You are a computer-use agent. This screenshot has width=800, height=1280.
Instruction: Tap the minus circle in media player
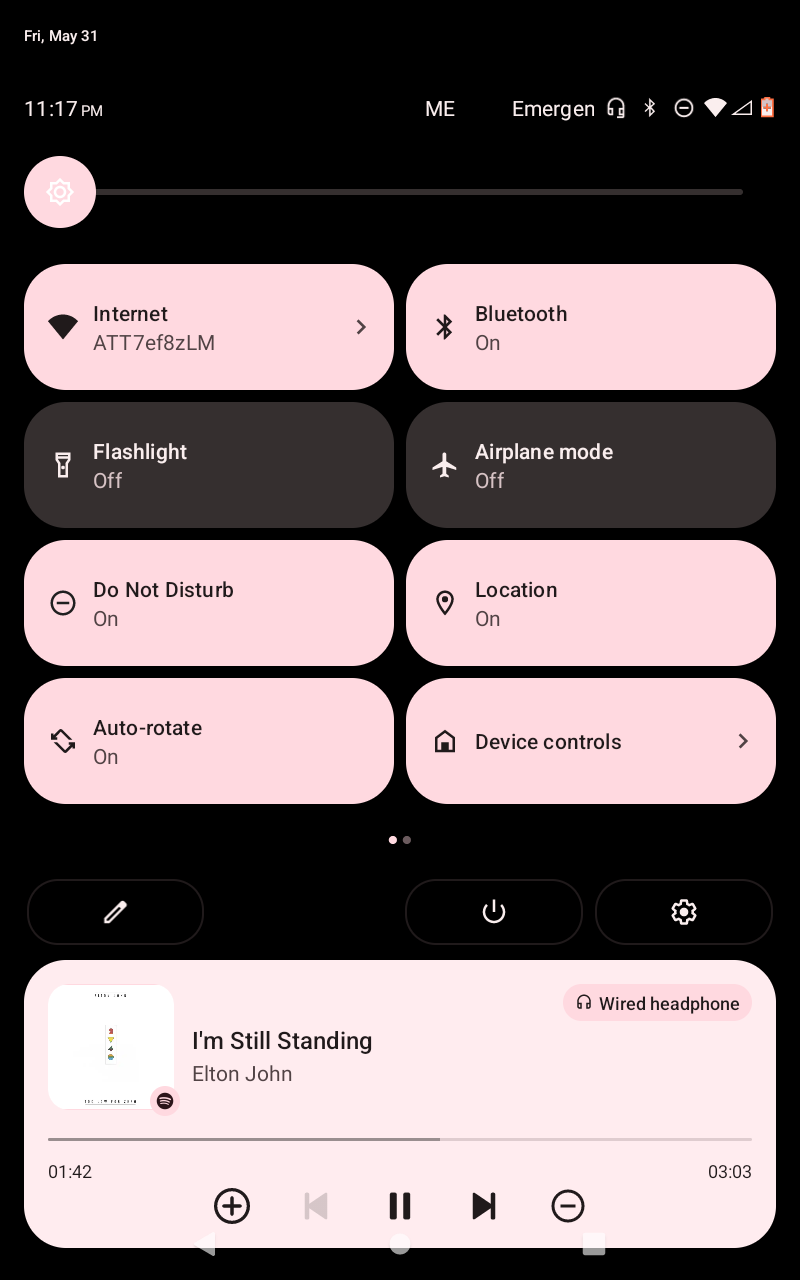point(568,1206)
